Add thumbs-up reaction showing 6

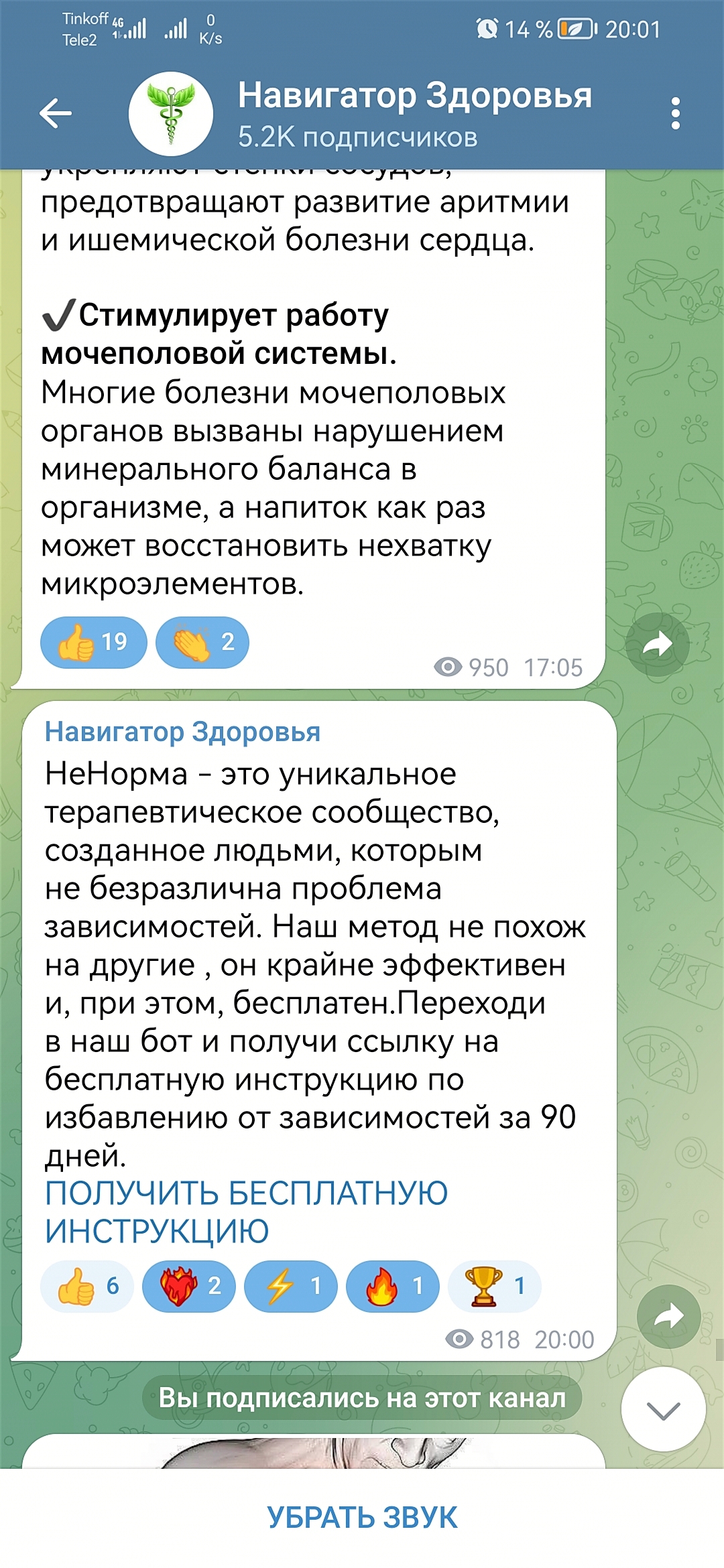point(87,1286)
